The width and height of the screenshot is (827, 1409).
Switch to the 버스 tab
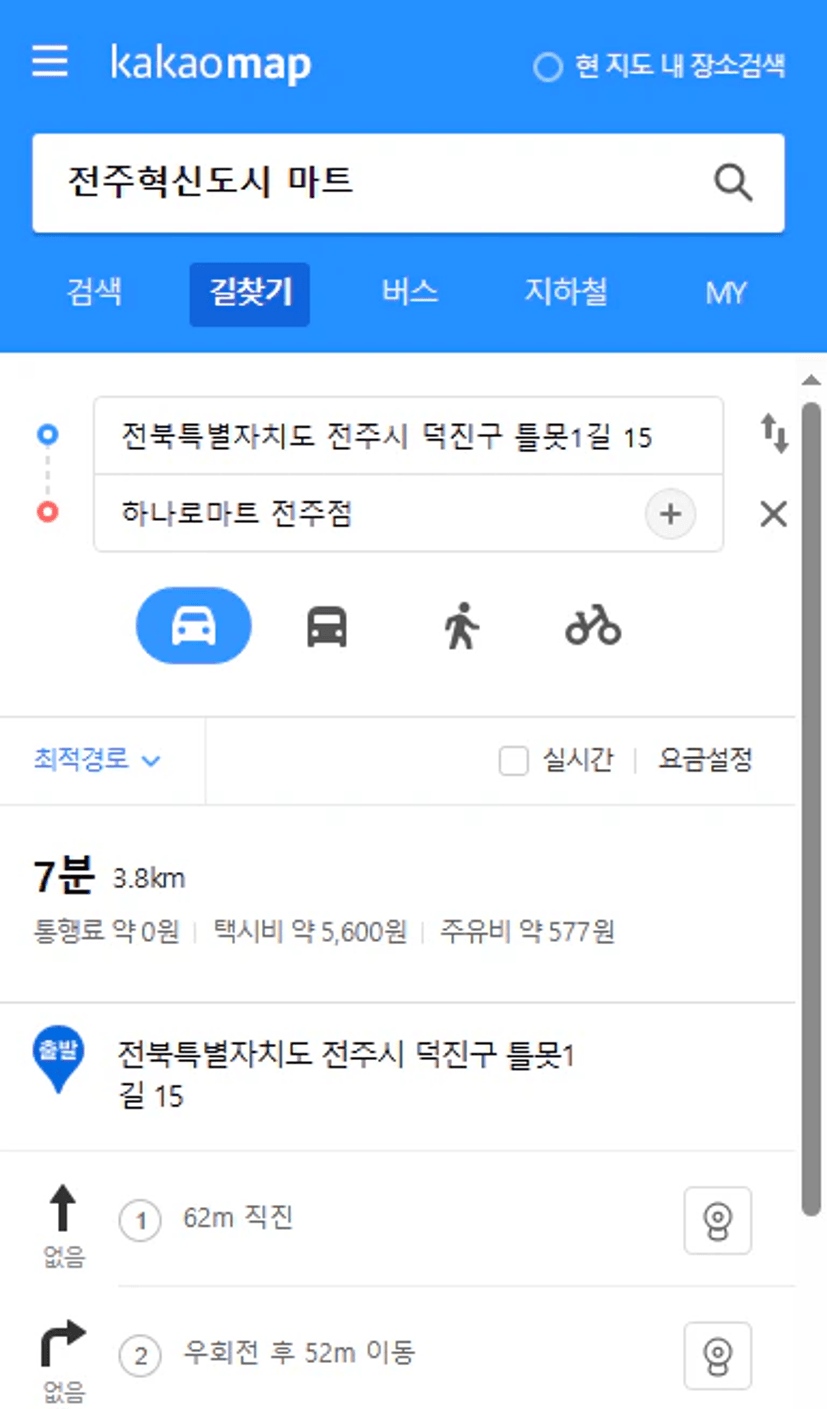[x=410, y=293]
